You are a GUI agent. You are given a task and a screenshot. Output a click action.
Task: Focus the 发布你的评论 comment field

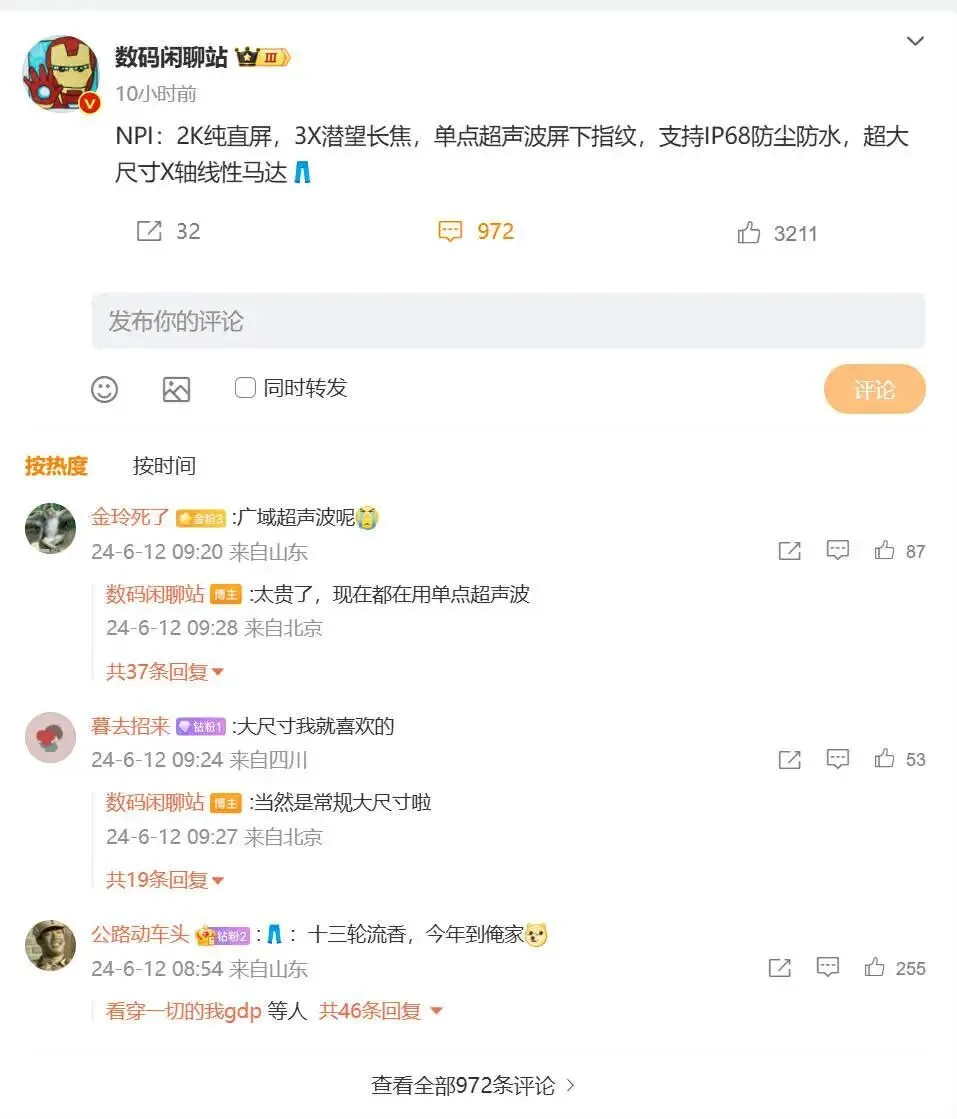click(508, 321)
